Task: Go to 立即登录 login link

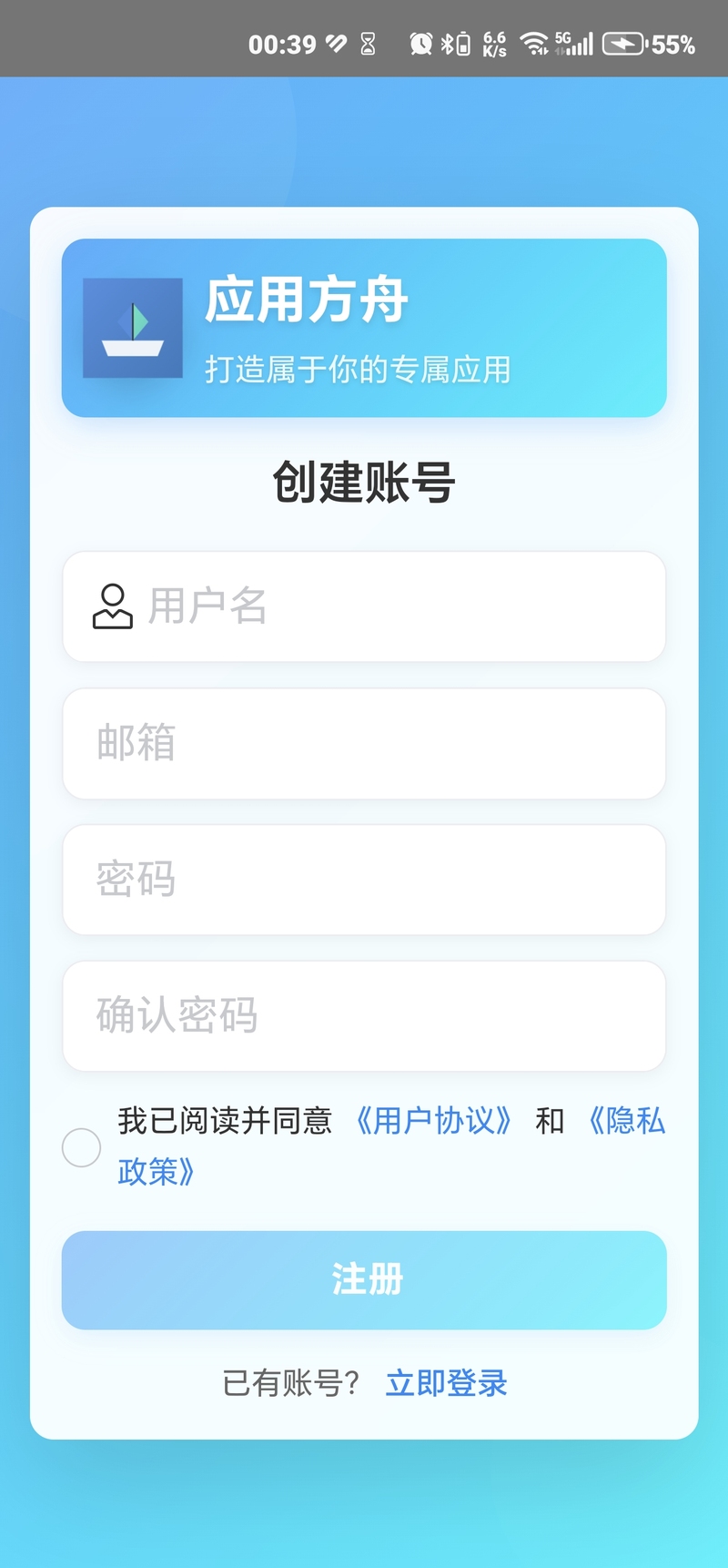Action: 446,1383
